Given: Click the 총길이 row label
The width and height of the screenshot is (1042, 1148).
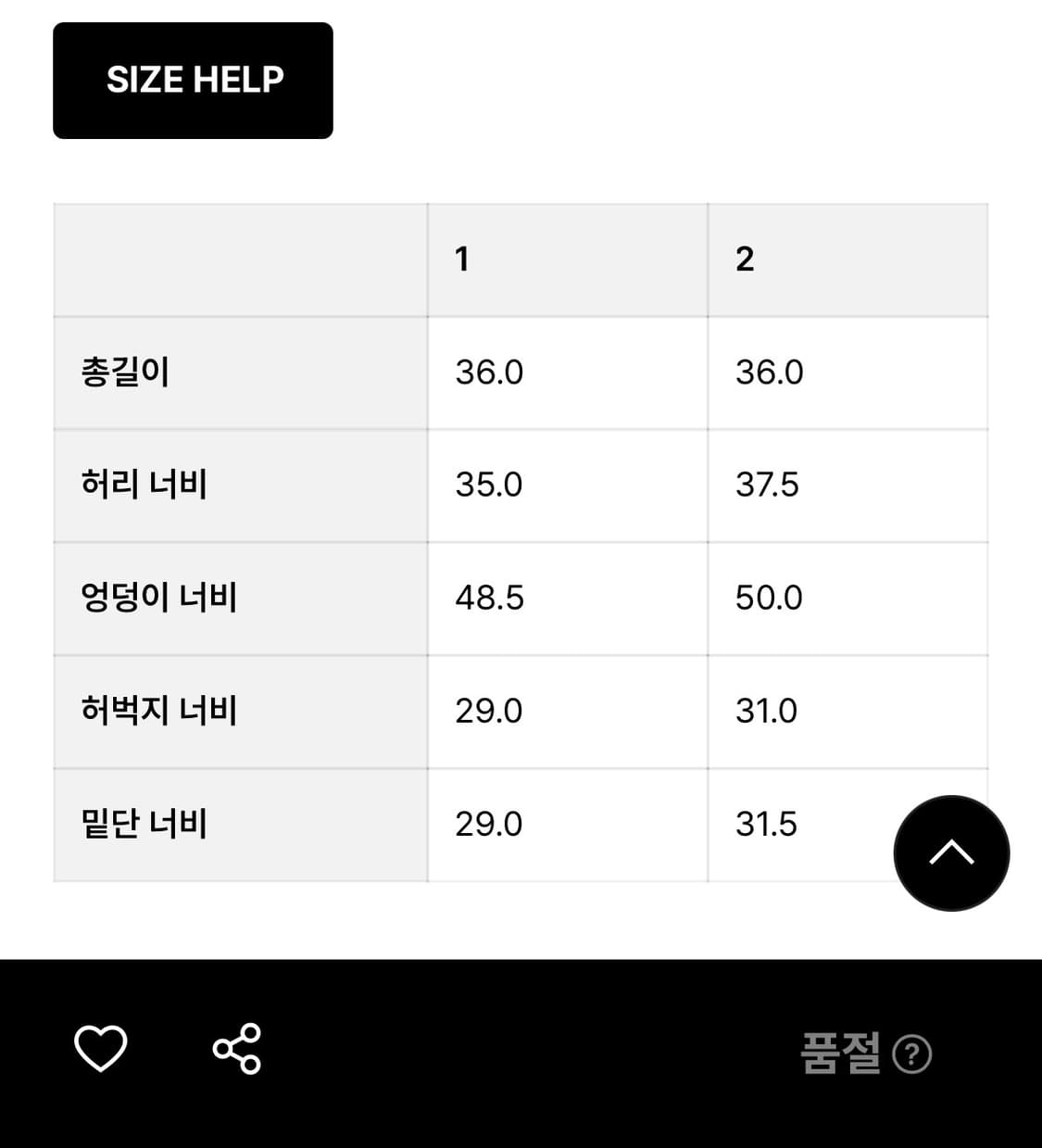Looking at the screenshot, I should click(x=125, y=373).
